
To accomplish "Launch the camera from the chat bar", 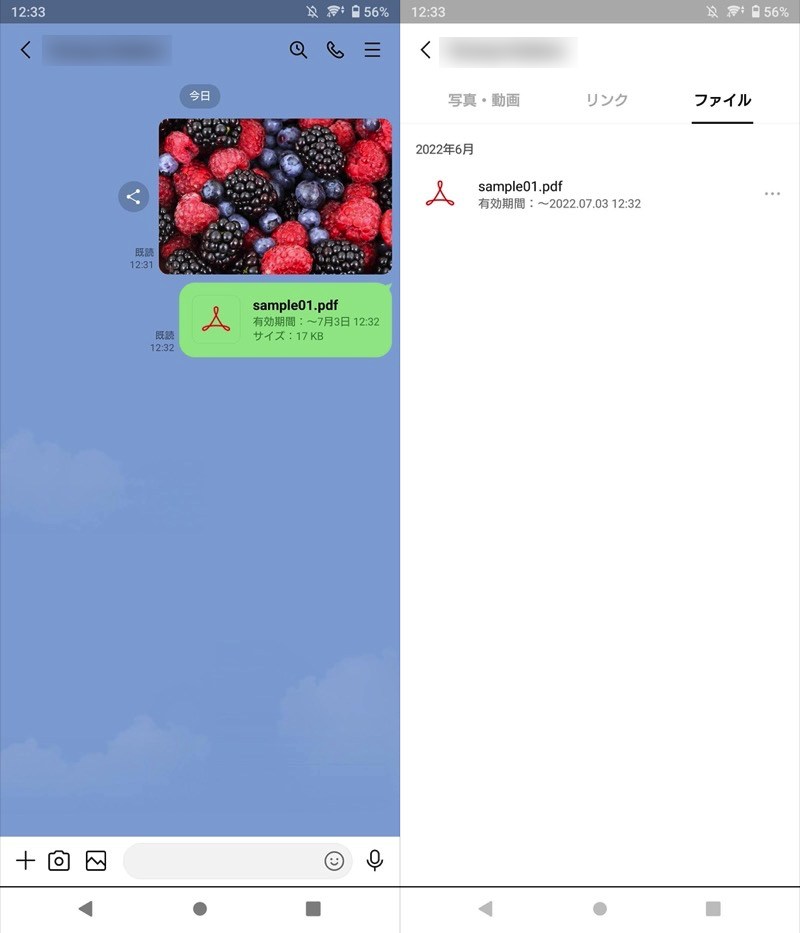I will tap(59, 860).
